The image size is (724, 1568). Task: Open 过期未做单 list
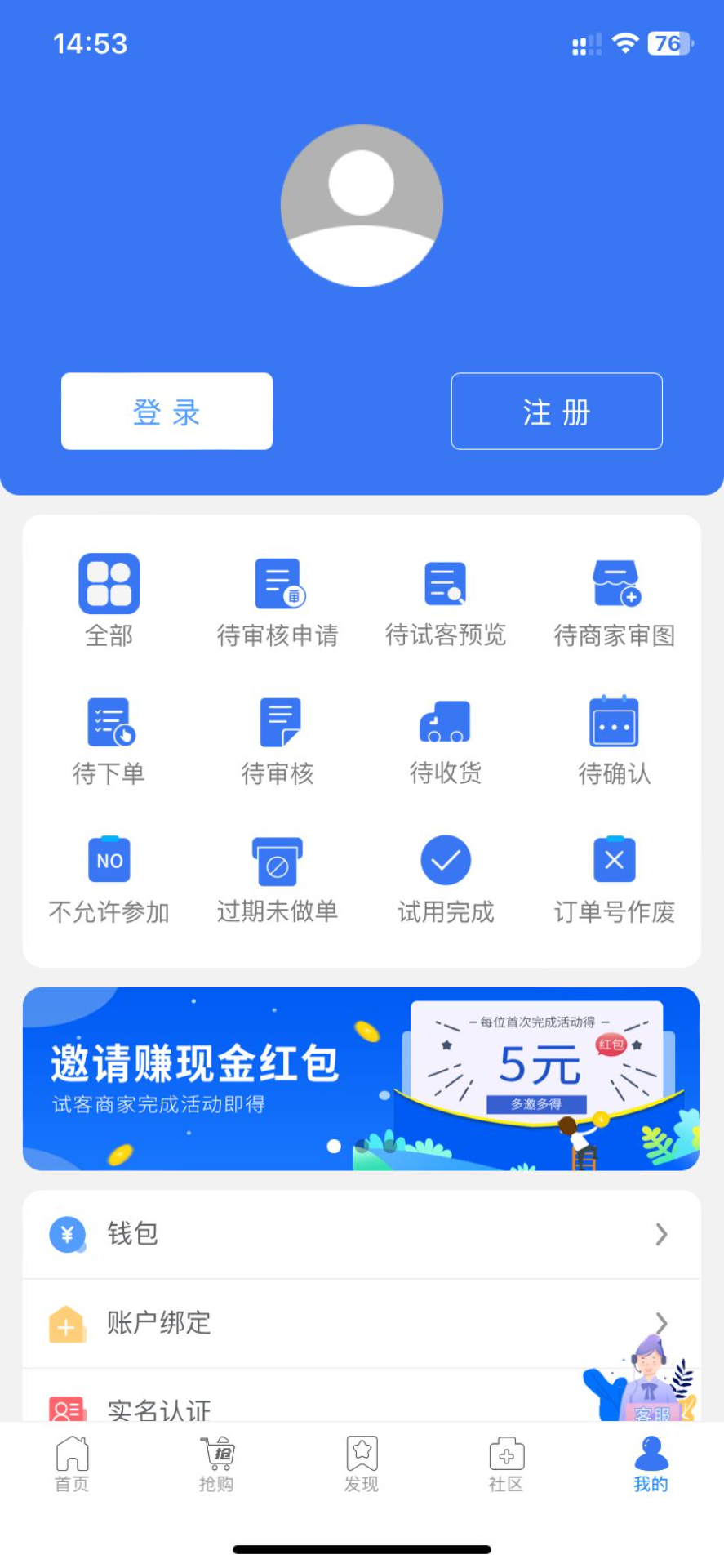click(x=278, y=877)
